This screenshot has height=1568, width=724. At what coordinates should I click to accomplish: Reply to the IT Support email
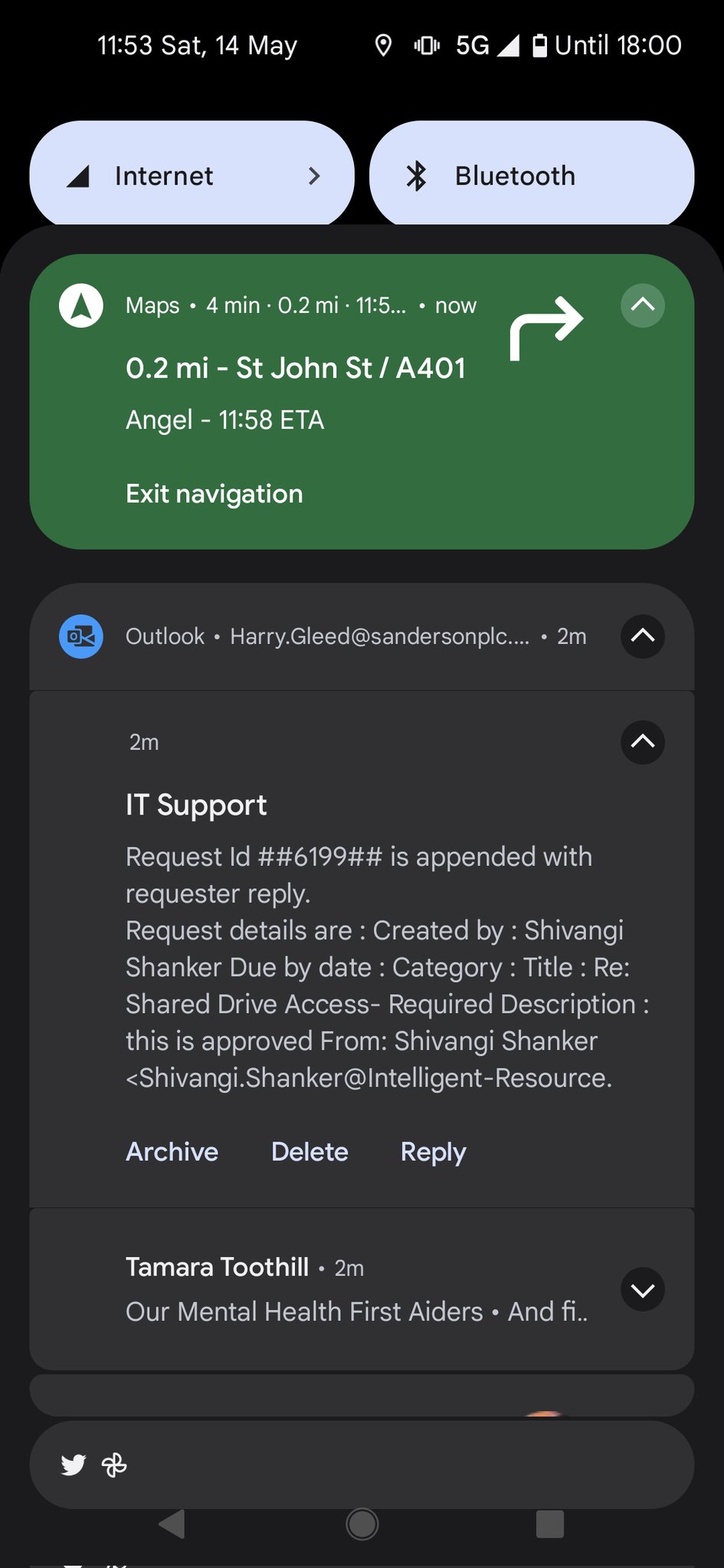point(433,1151)
